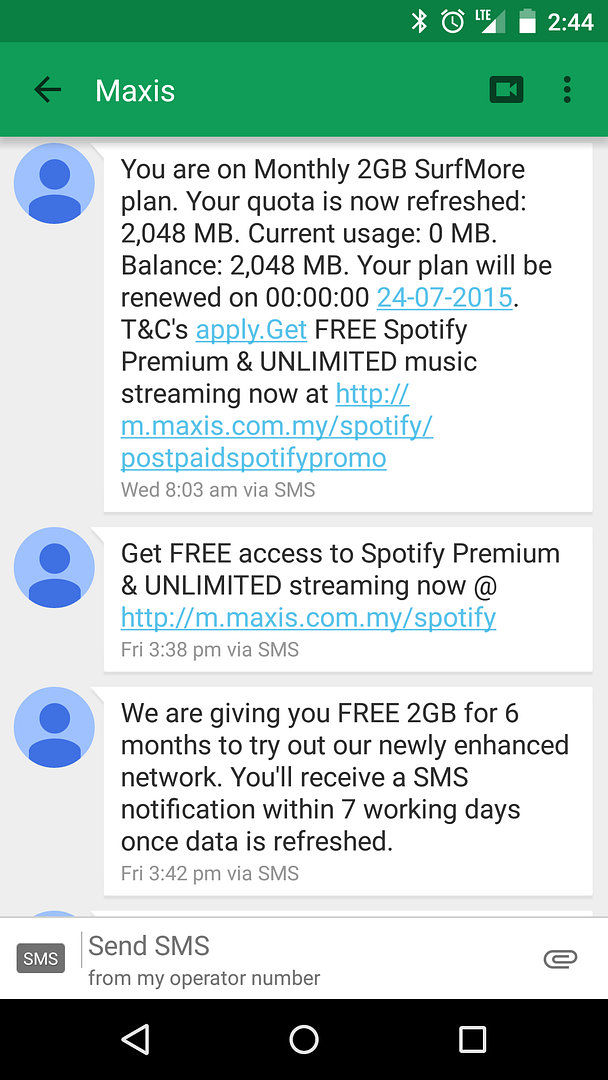The height and width of the screenshot is (1080, 608).
Task: Open the apply.Get link
Action: (x=253, y=330)
